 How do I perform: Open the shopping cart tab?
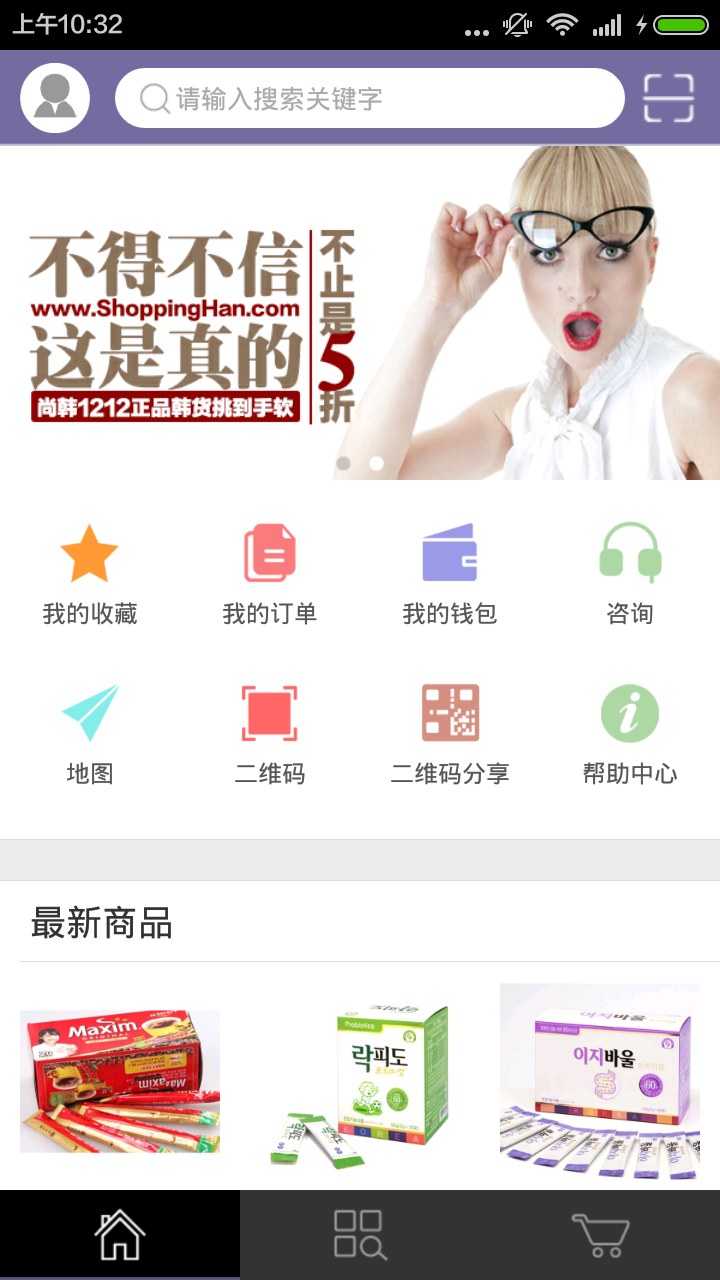(x=600, y=1233)
